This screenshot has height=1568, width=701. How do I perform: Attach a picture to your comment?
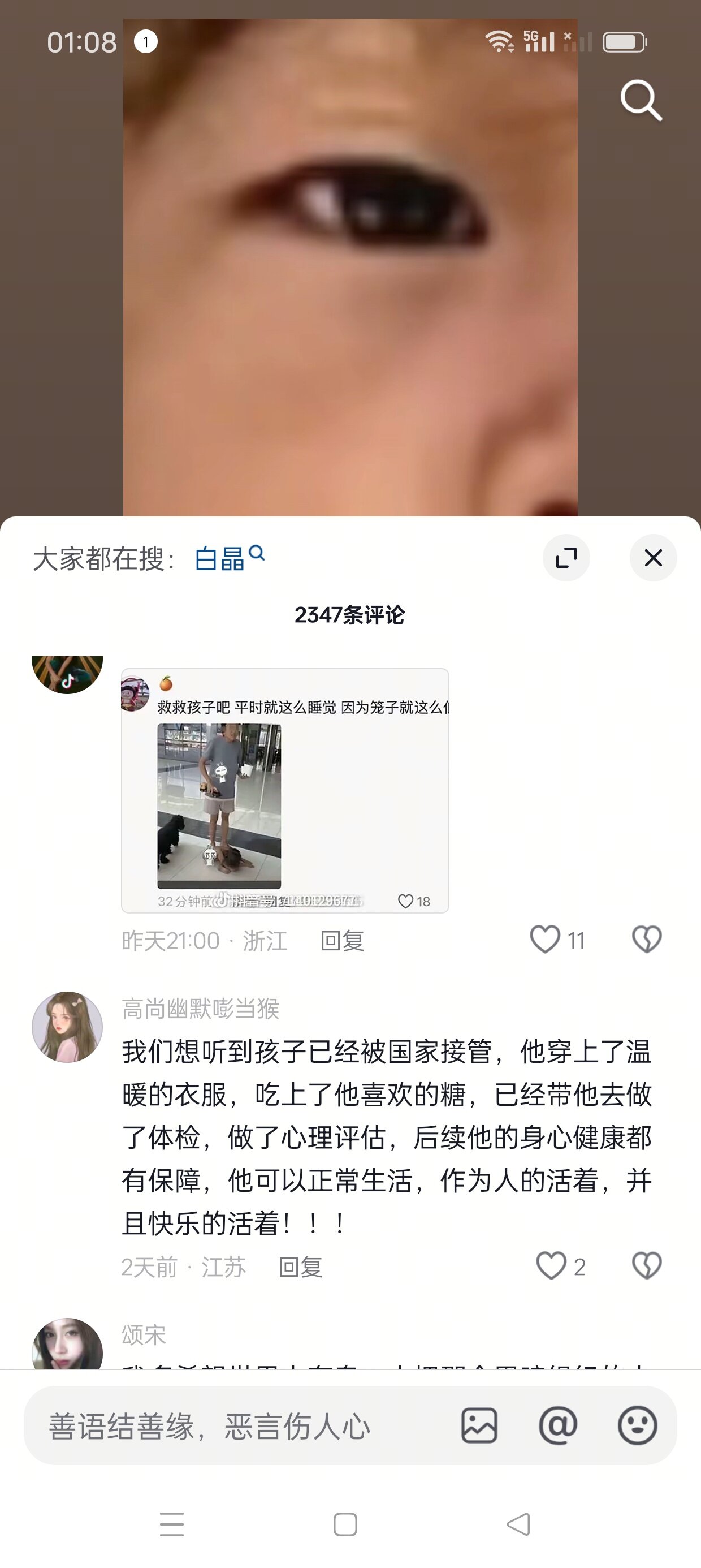(479, 1425)
